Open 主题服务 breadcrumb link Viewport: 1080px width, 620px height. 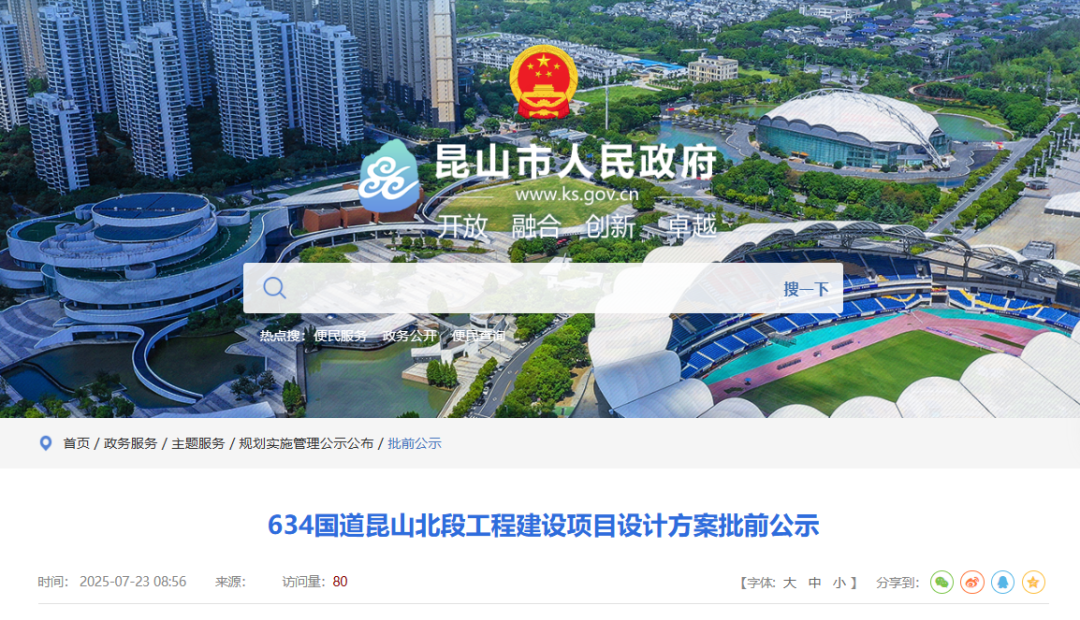tap(198, 443)
